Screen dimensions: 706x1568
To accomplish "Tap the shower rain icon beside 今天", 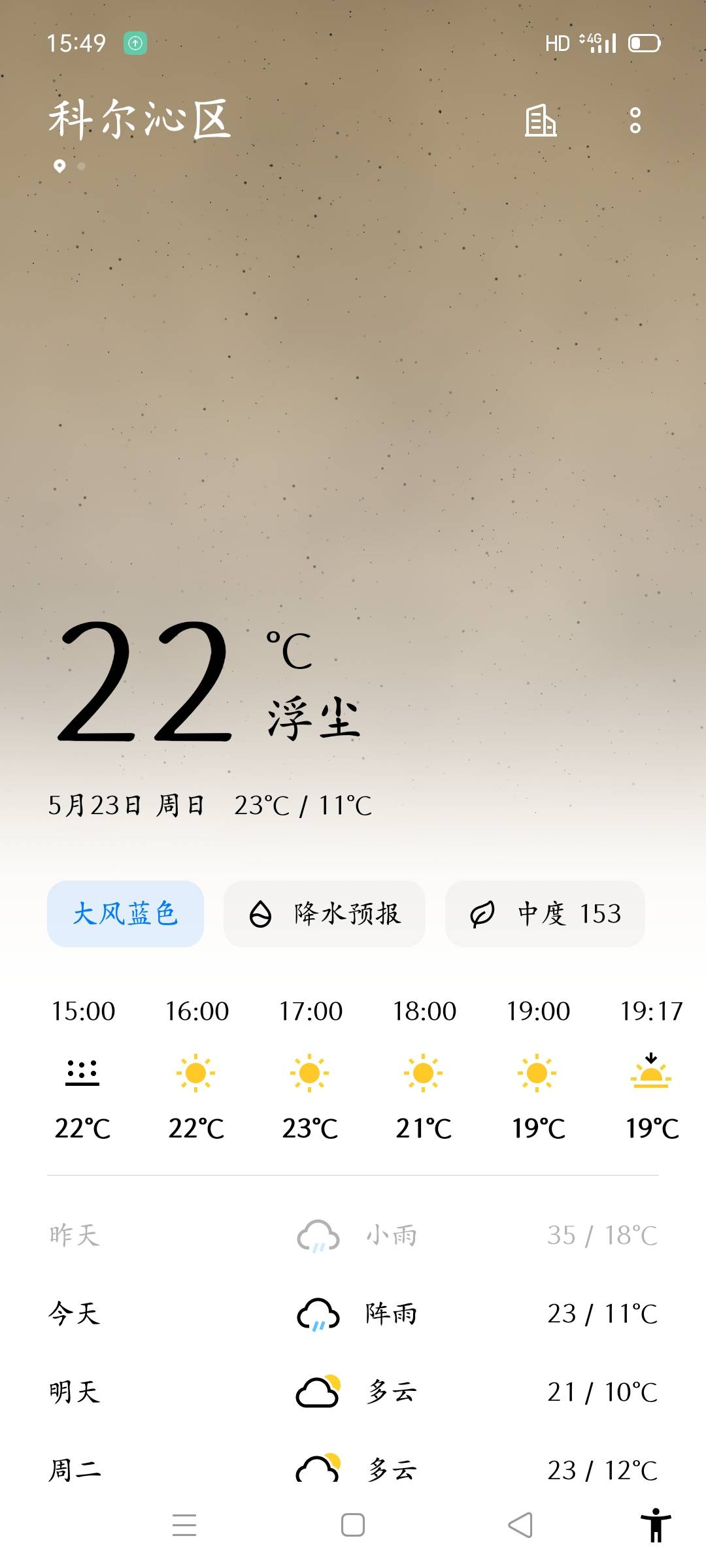I will click(316, 1313).
